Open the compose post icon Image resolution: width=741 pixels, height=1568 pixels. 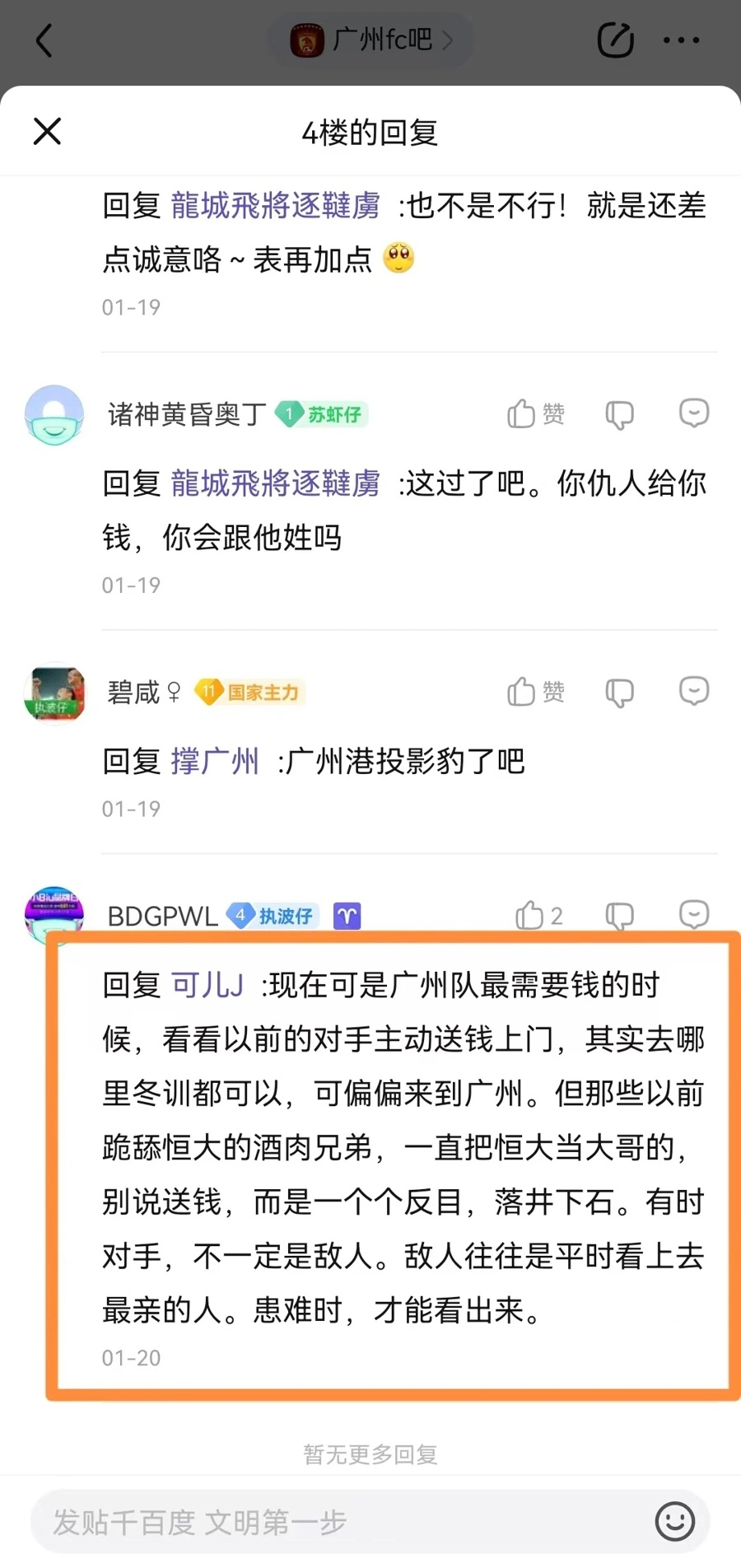(613, 40)
